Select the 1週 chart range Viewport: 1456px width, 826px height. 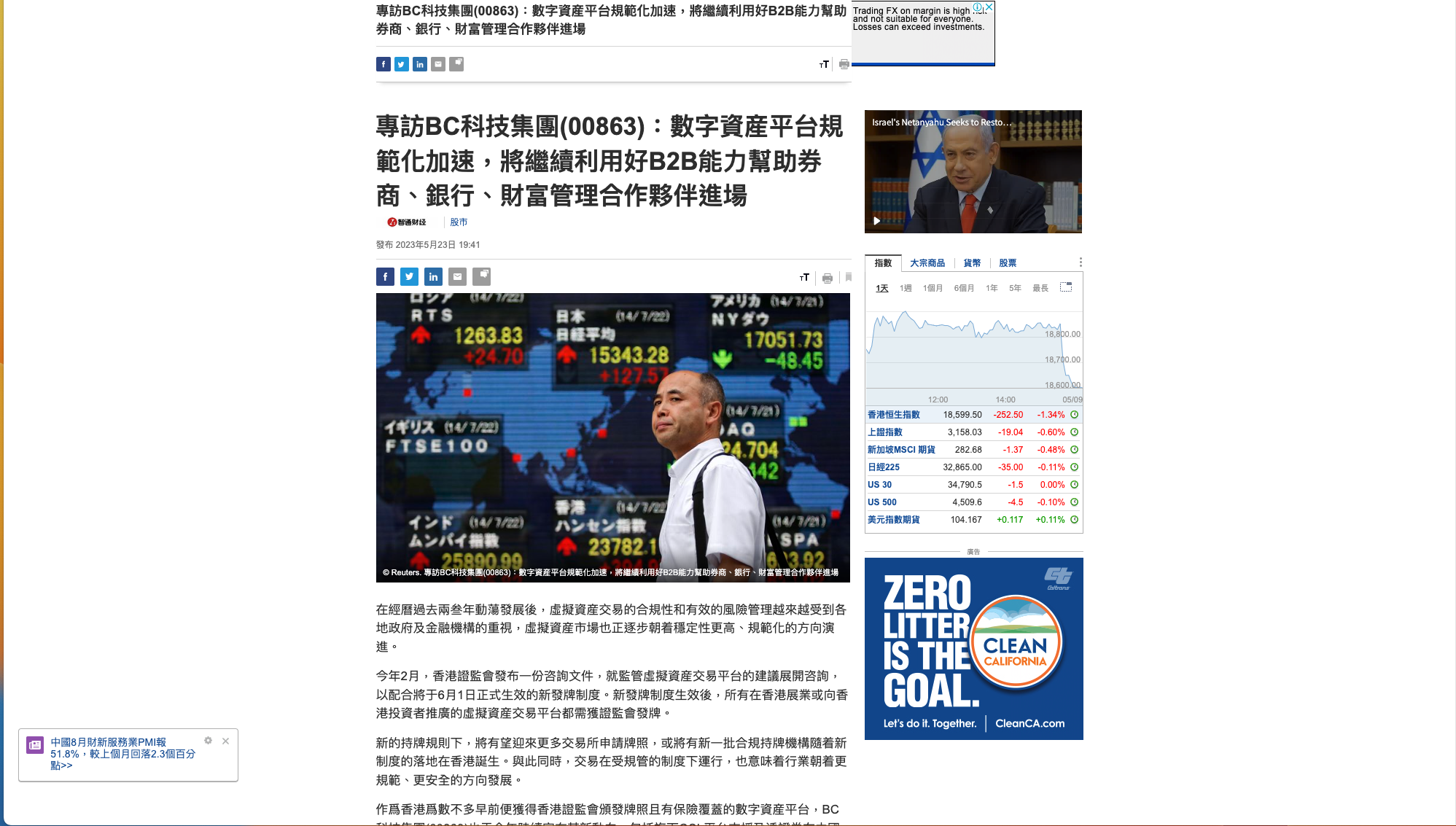pos(906,288)
